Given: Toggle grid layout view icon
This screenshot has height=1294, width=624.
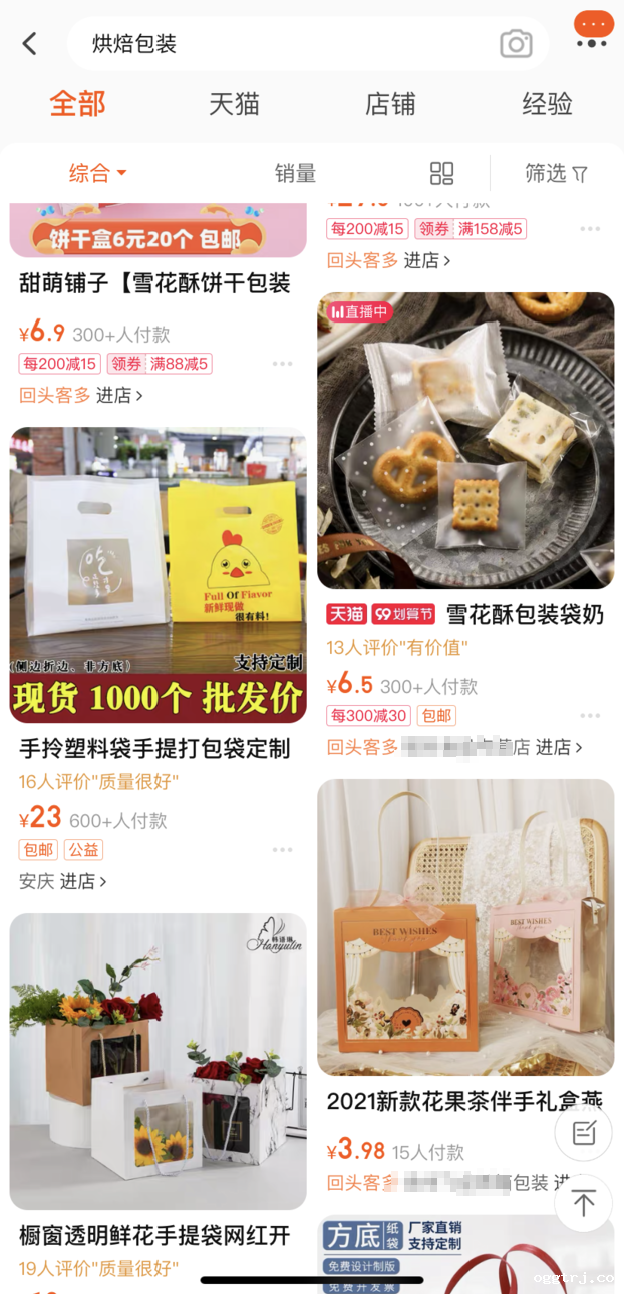Looking at the screenshot, I should 441,173.
